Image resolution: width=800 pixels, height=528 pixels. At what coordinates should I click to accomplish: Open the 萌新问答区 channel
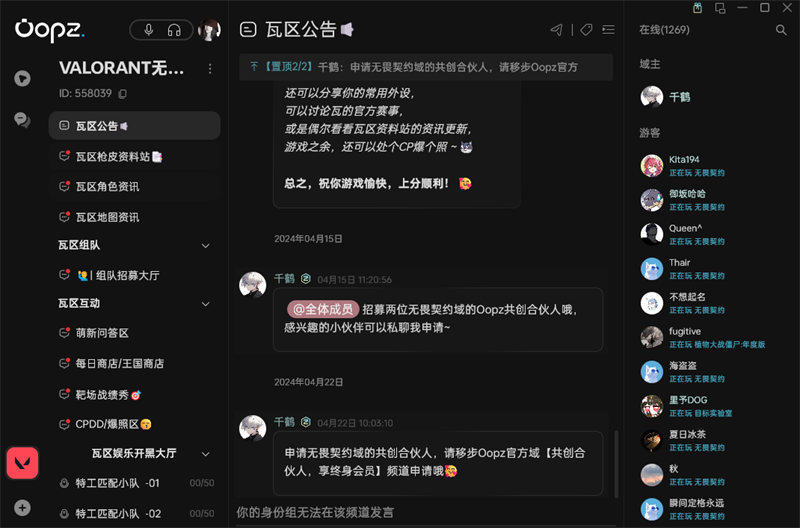(x=102, y=333)
